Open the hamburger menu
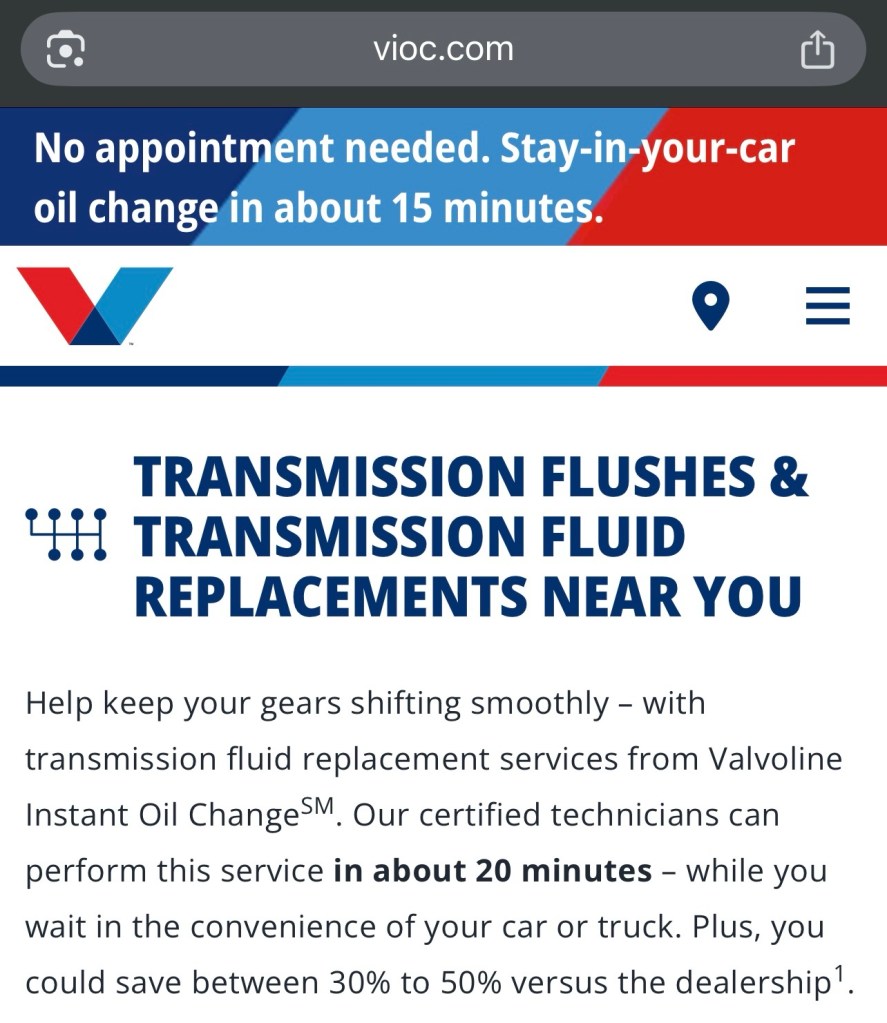The image size is (887, 1023). tap(827, 306)
